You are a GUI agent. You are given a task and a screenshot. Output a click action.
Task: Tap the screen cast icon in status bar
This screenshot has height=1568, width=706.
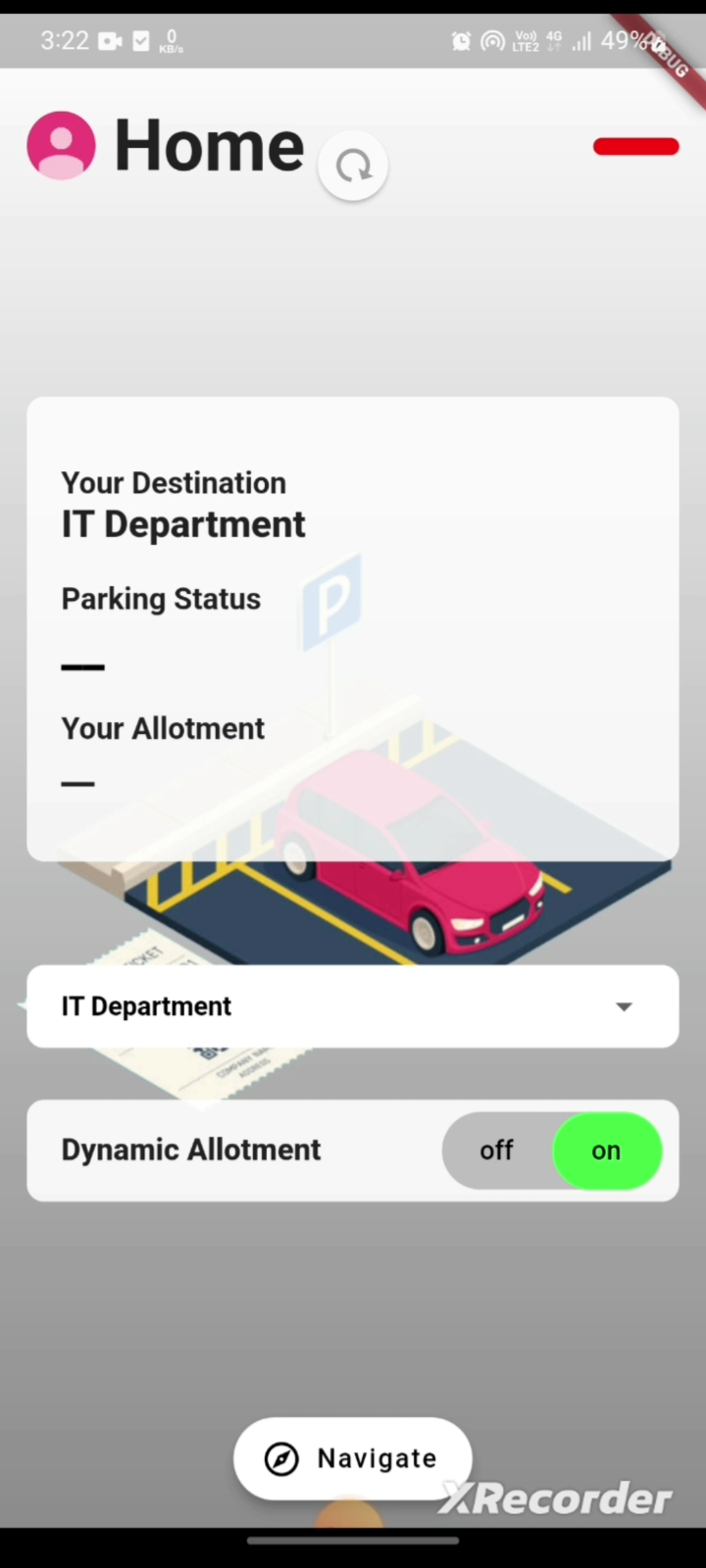tap(110, 40)
